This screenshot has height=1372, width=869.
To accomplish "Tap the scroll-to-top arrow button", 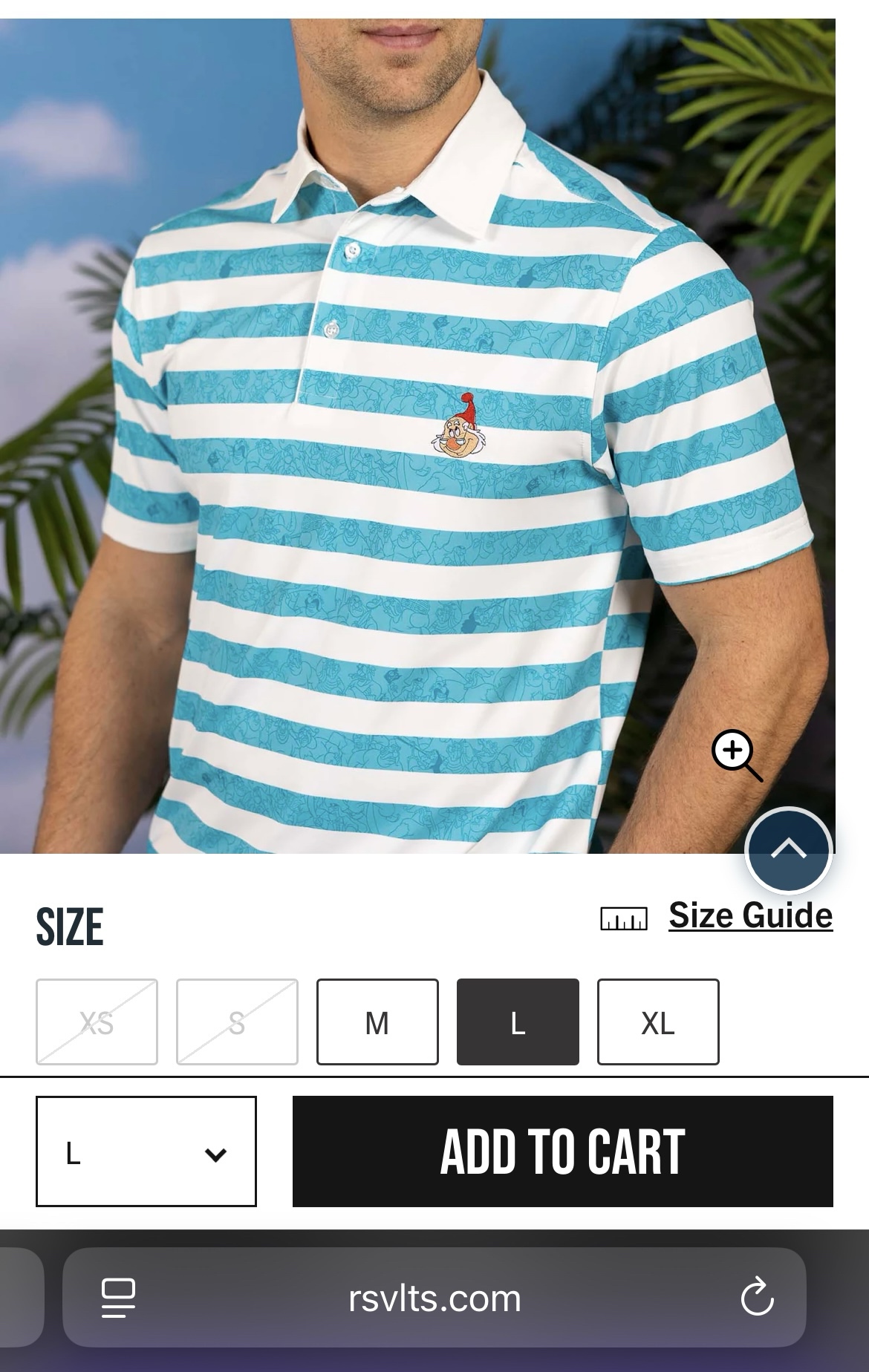I will click(788, 850).
